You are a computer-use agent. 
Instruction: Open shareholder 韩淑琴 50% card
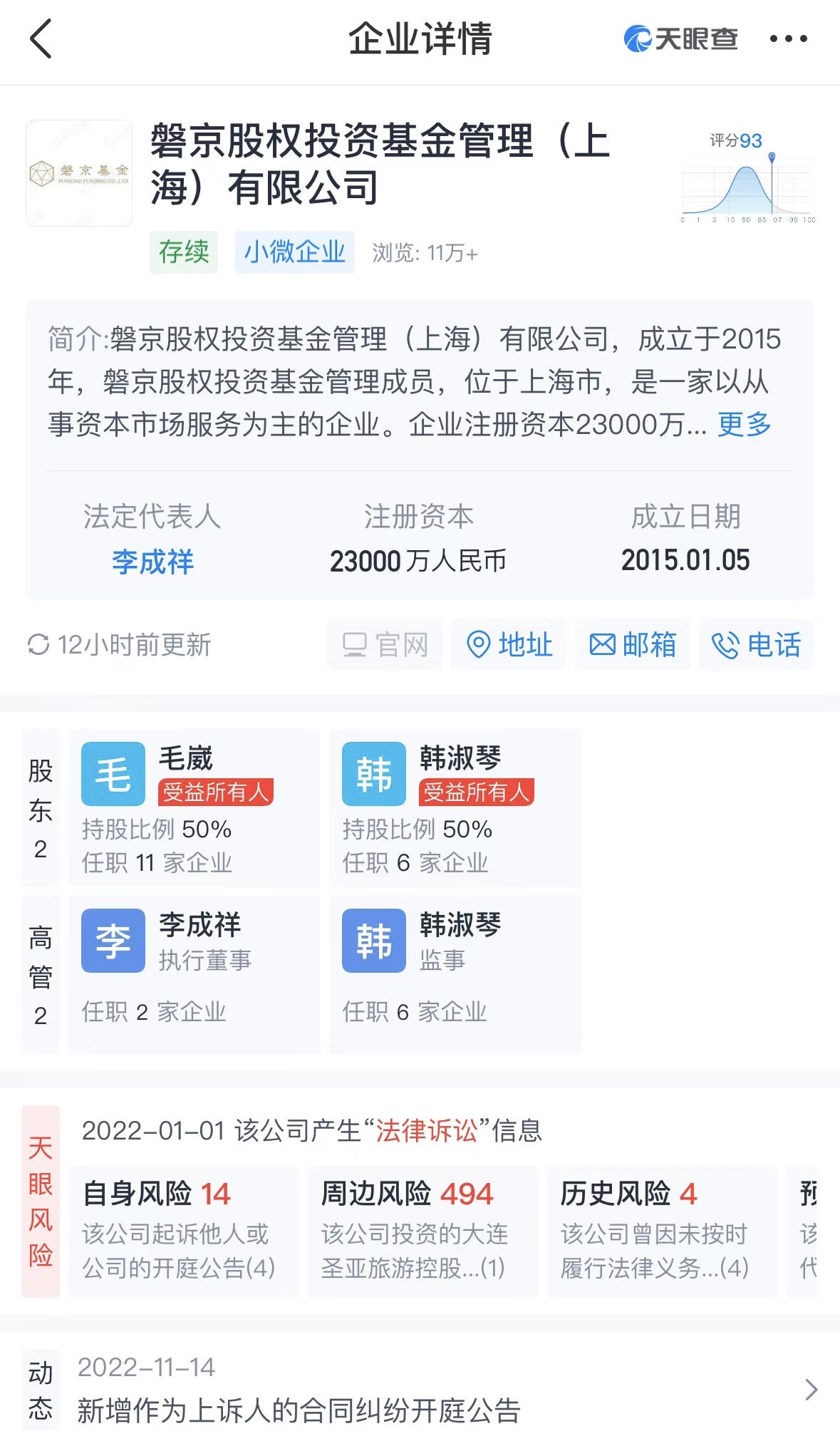click(455, 808)
